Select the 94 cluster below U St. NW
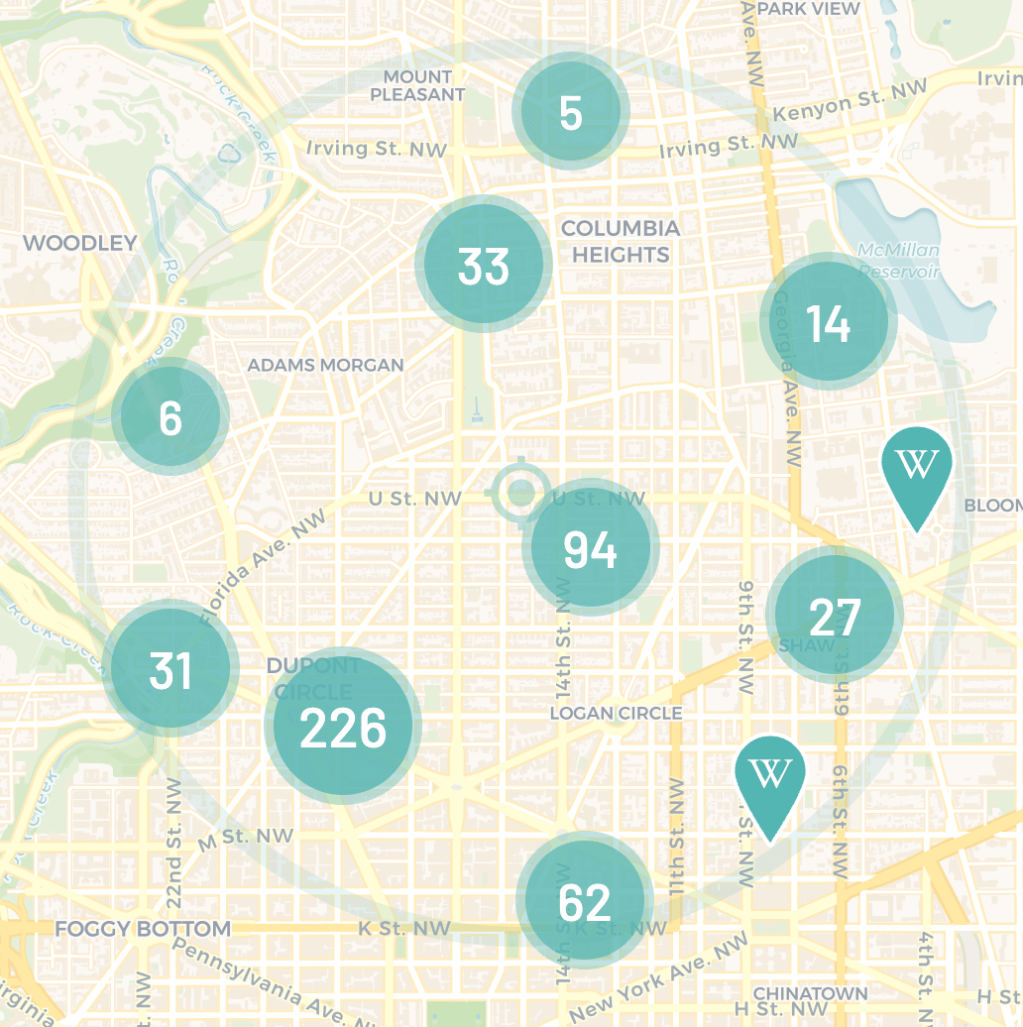1023x1027 pixels. (590, 547)
